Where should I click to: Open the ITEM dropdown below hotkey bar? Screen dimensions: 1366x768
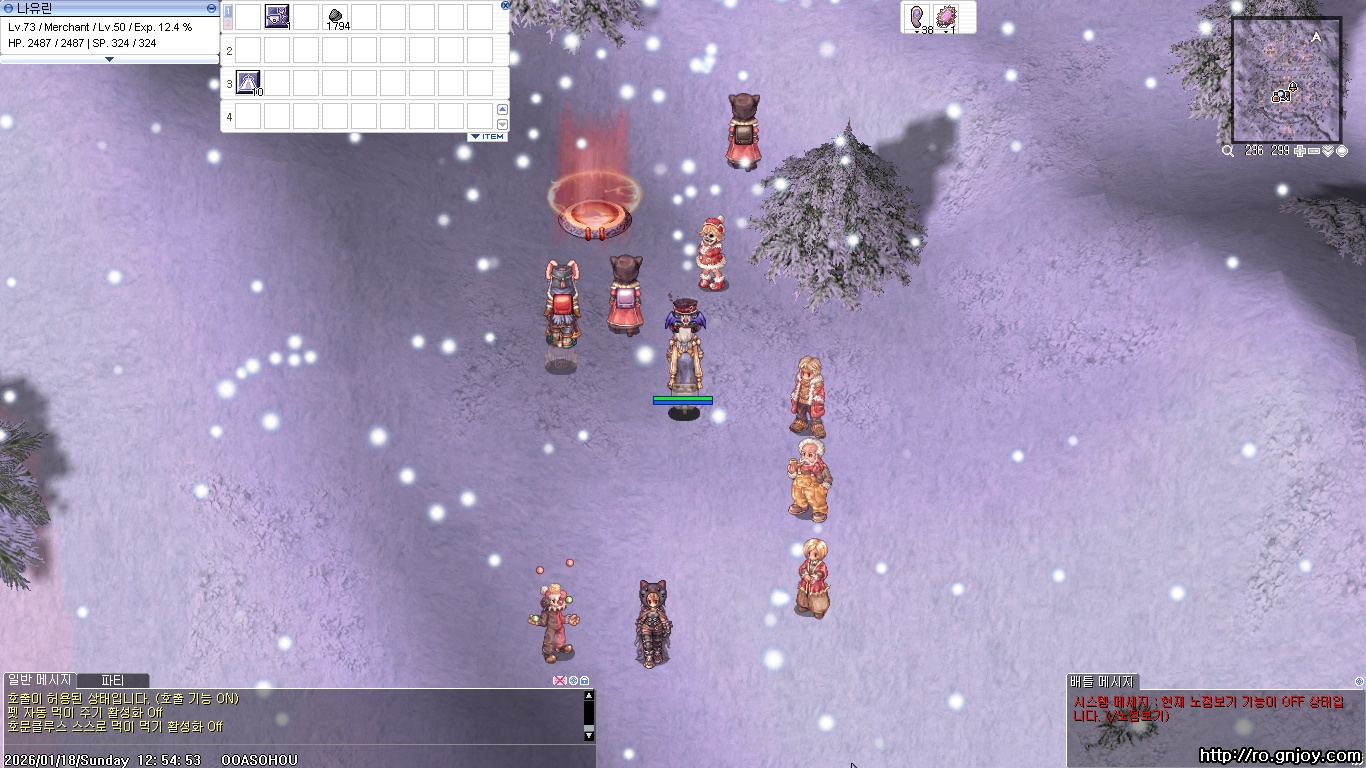pyautogui.click(x=487, y=137)
